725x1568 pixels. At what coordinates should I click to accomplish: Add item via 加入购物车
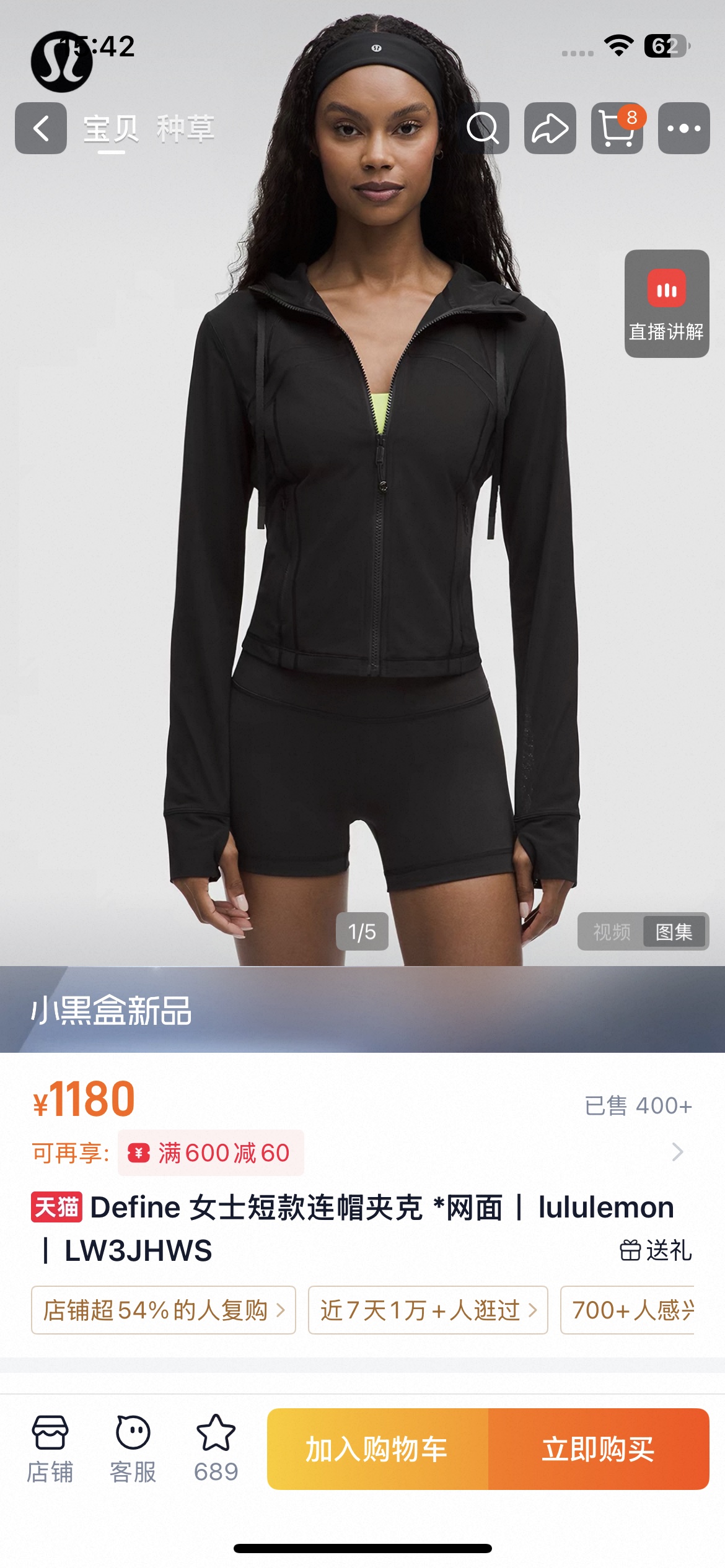(378, 1449)
